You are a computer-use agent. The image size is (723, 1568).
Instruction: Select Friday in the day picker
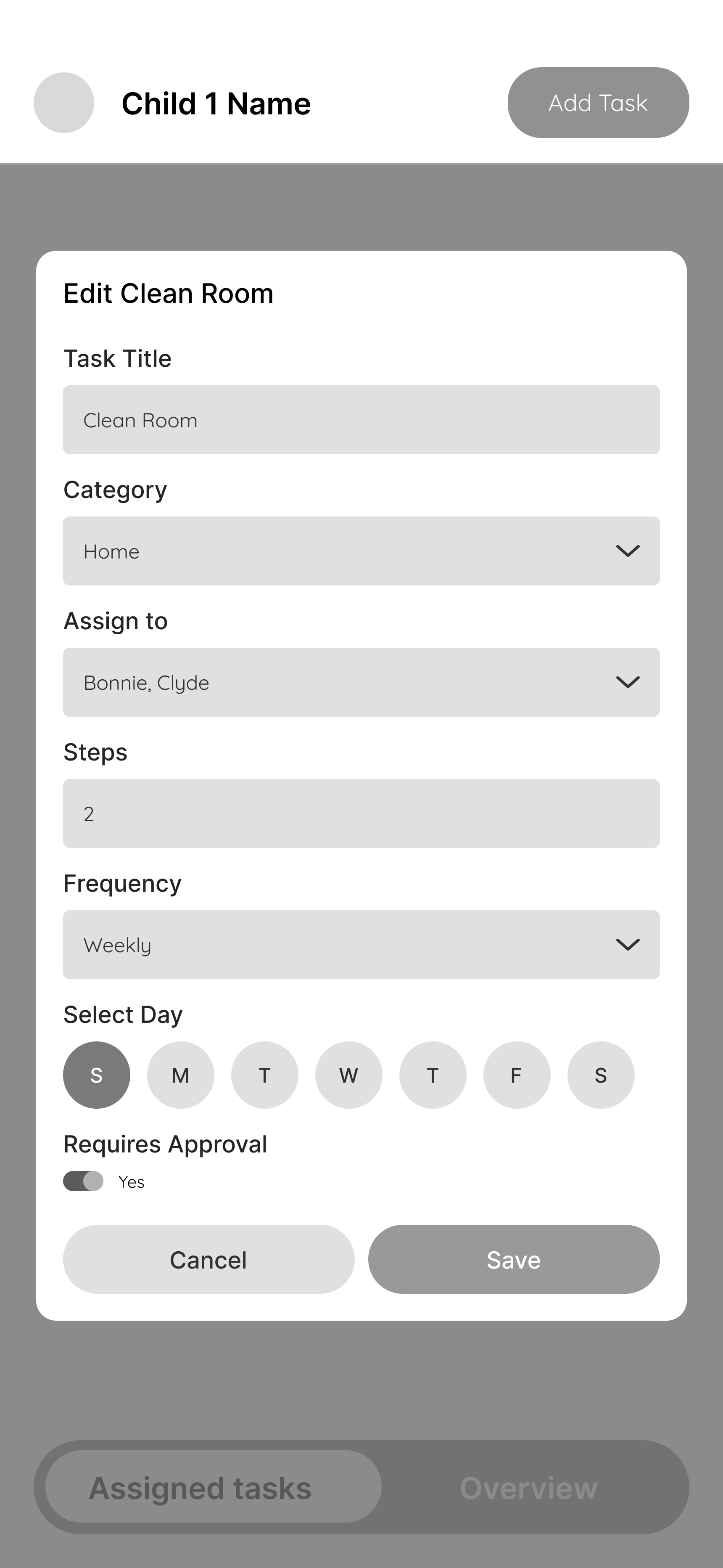(x=516, y=1075)
